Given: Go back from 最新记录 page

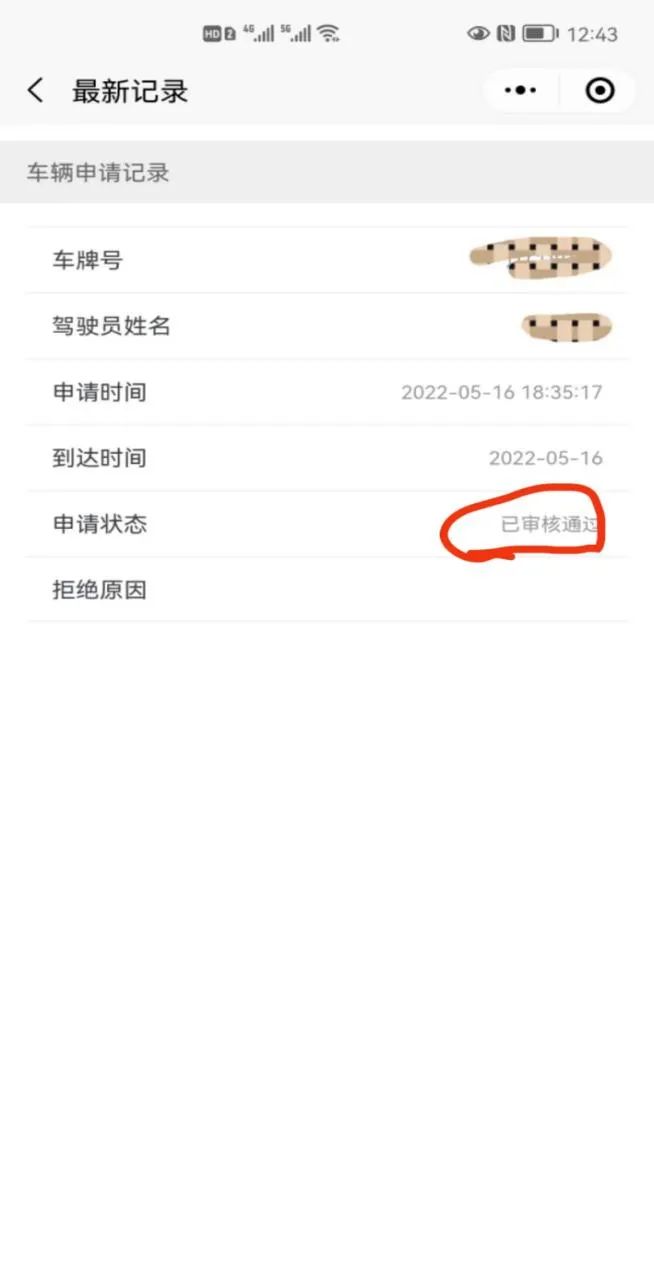Looking at the screenshot, I should (36, 91).
